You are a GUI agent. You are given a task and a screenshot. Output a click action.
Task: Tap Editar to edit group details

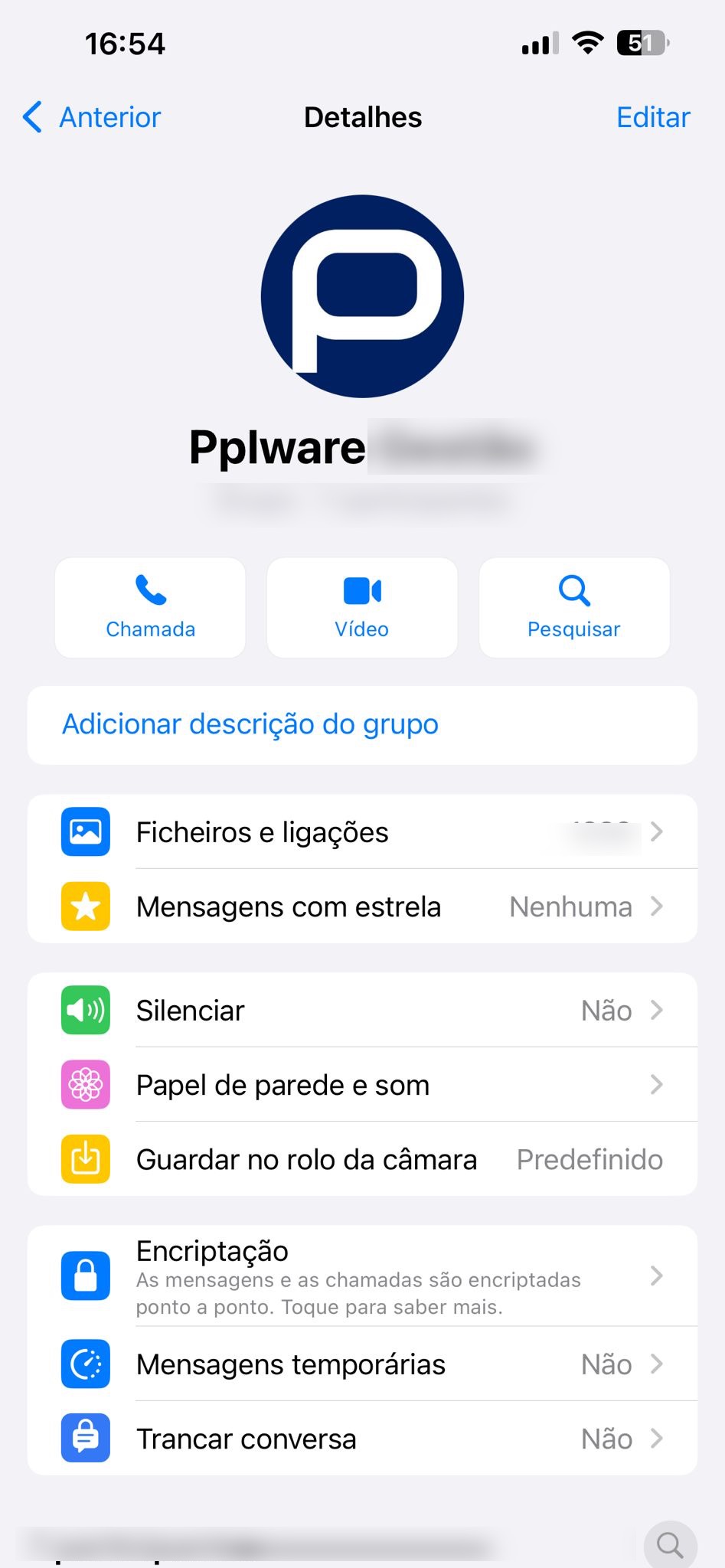point(653,117)
